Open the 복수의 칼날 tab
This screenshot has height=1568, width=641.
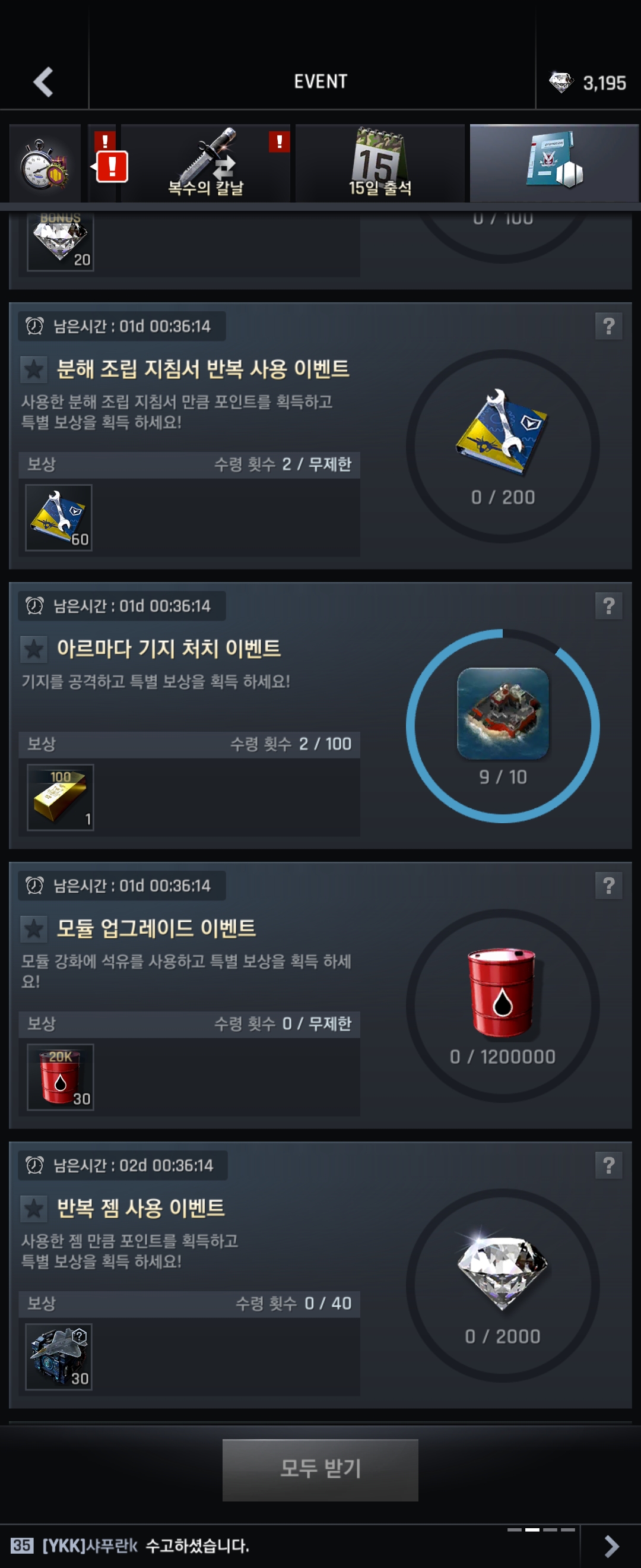click(x=205, y=163)
